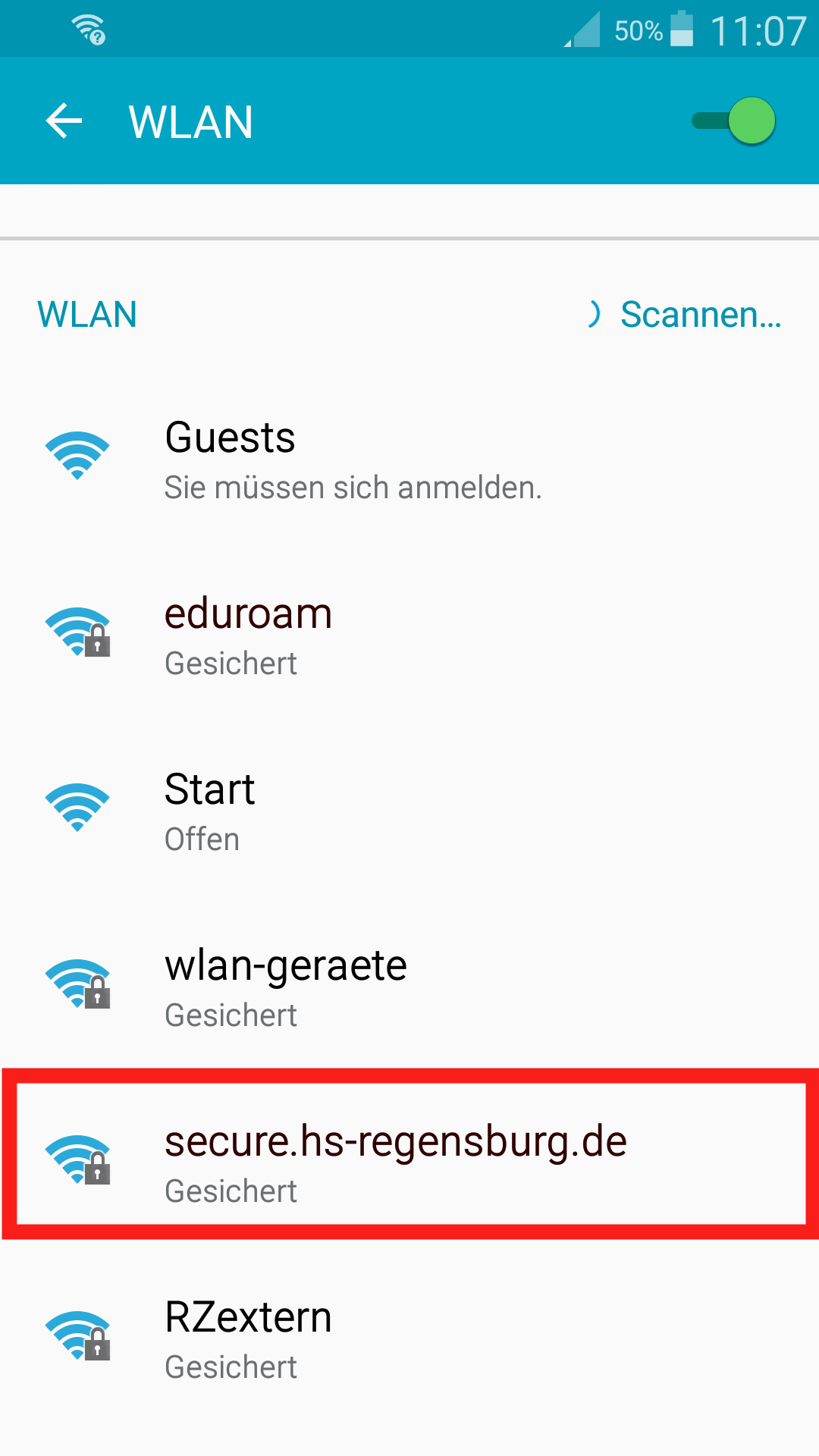Select the RZextern network

[409, 1339]
